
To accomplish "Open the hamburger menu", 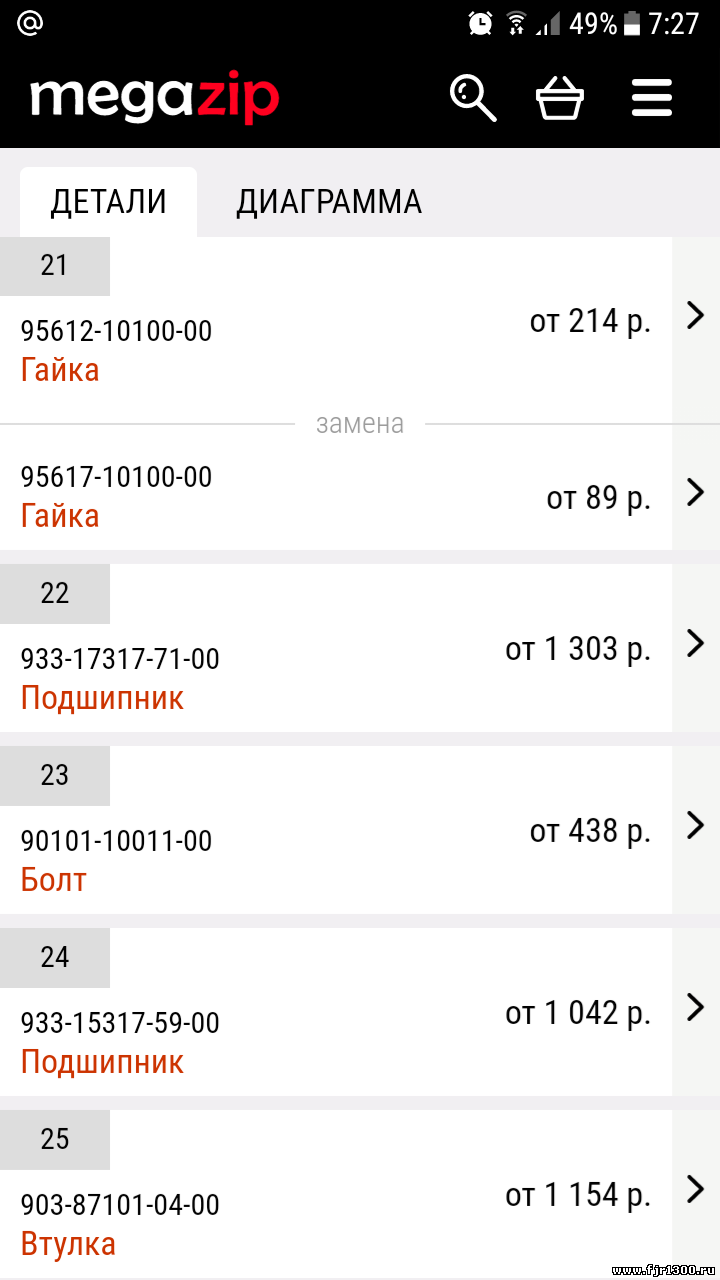I will pos(652,98).
